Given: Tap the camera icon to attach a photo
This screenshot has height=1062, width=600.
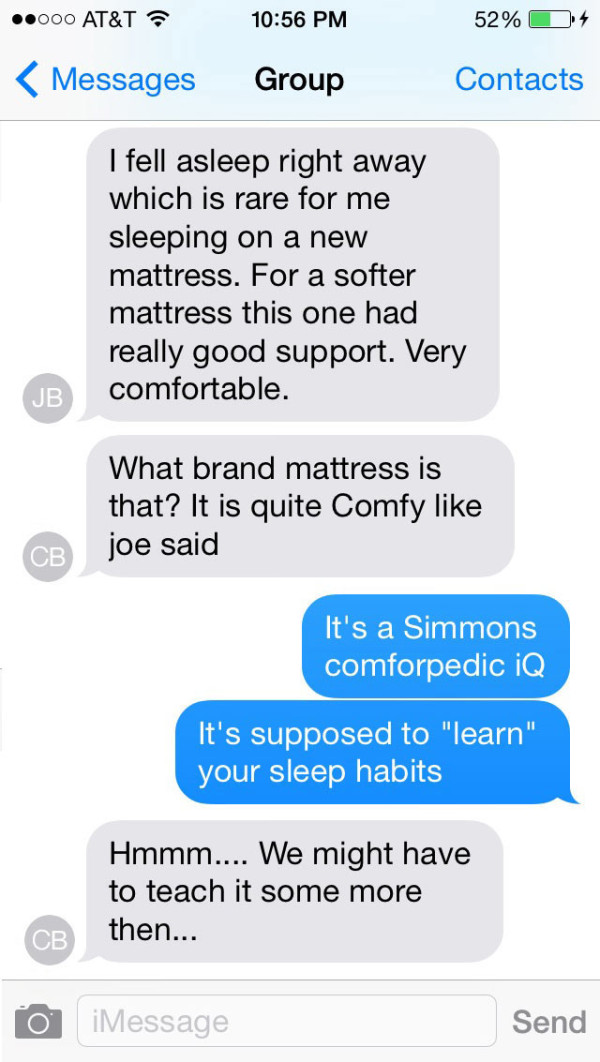Looking at the screenshot, I should (x=39, y=1021).
